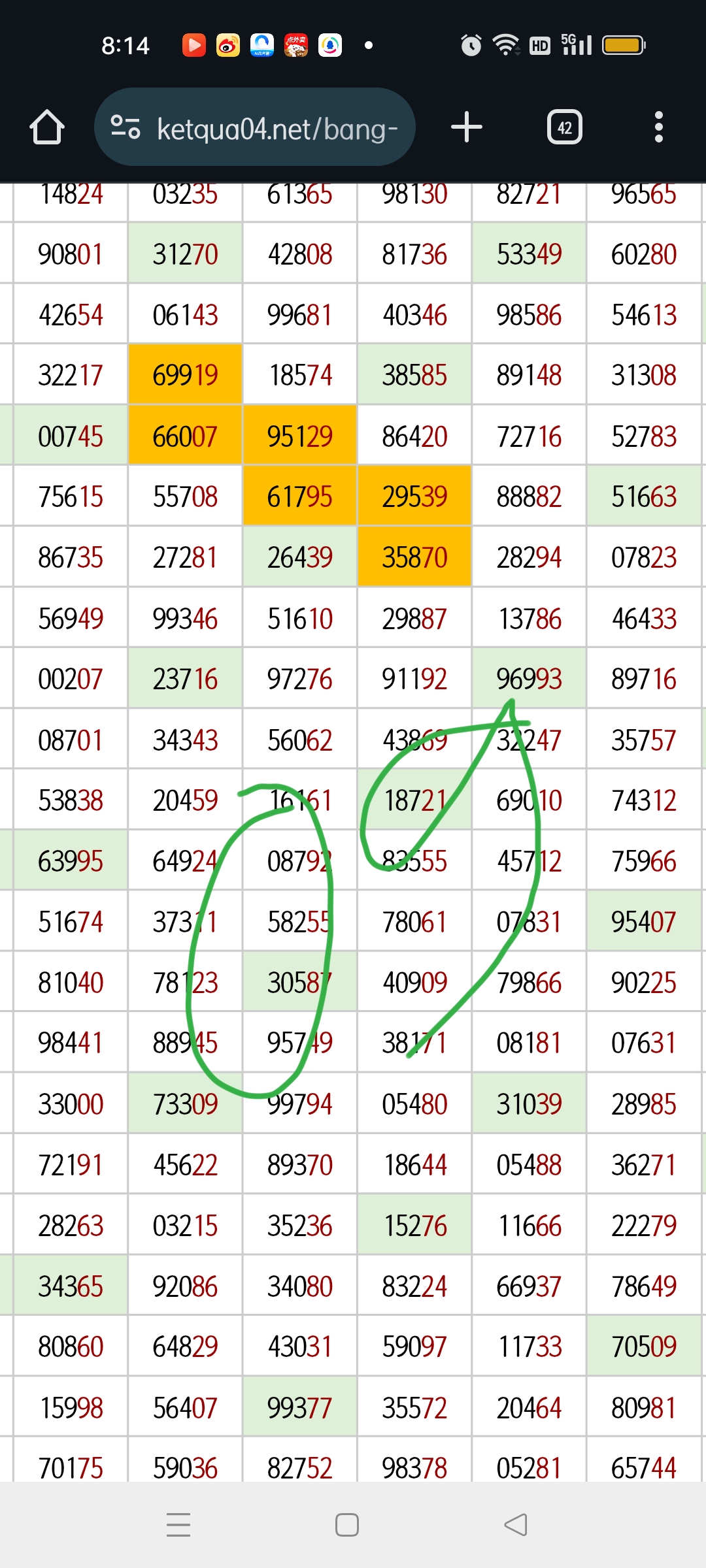This screenshot has height=1568, width=706.
Task: Open site info icon in address bar
Action: pyautogui.click(x=125, y=127)
